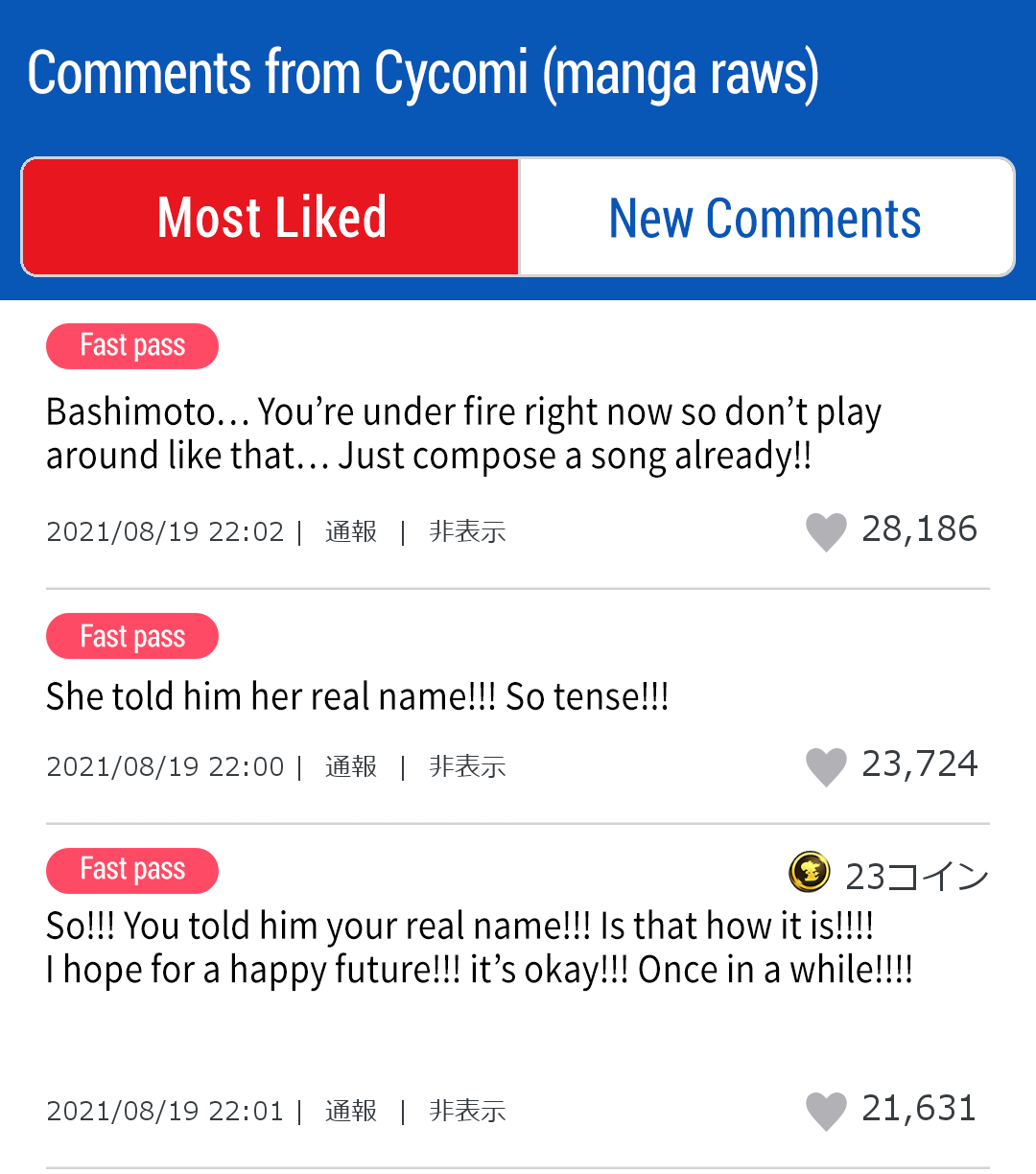Like the comment with 21,631 likes
1036x1174 pixels.
(x=826, y=1111)
